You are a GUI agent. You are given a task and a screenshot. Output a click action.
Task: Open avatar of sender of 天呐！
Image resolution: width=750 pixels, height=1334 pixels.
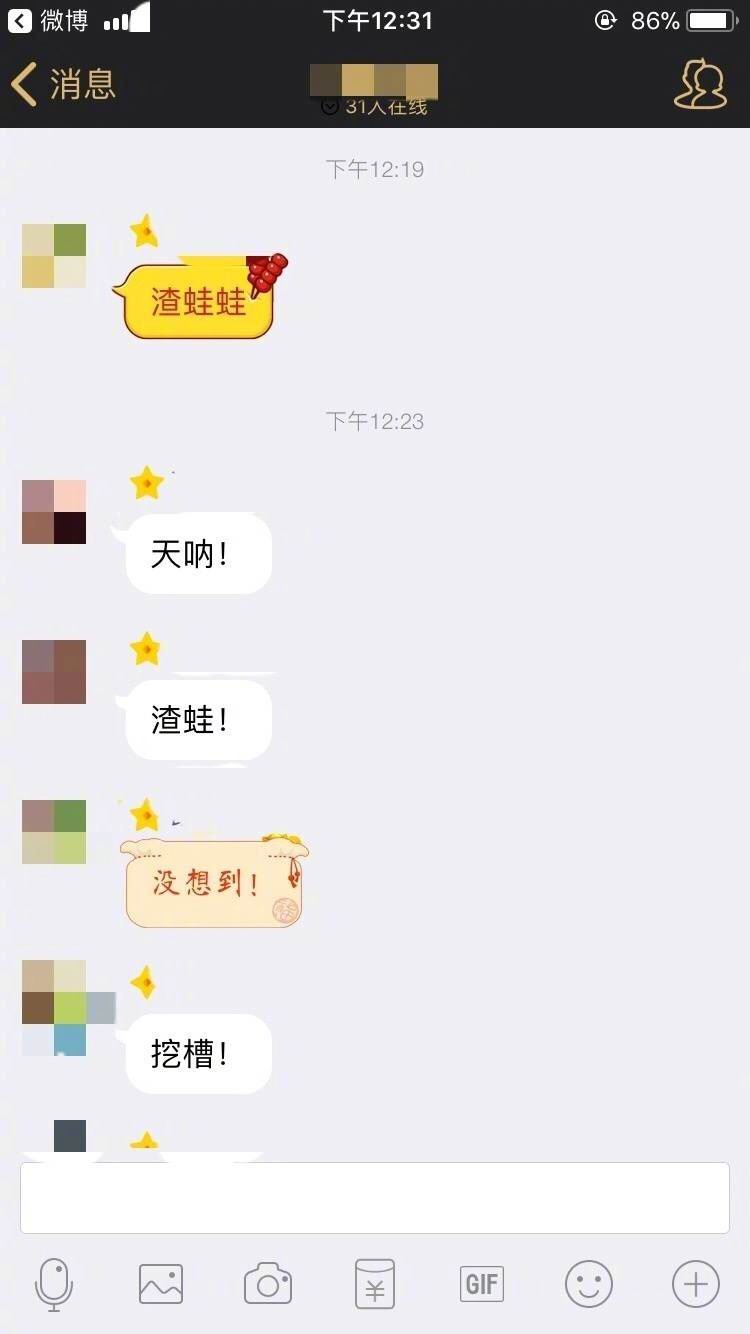(54, 512)
